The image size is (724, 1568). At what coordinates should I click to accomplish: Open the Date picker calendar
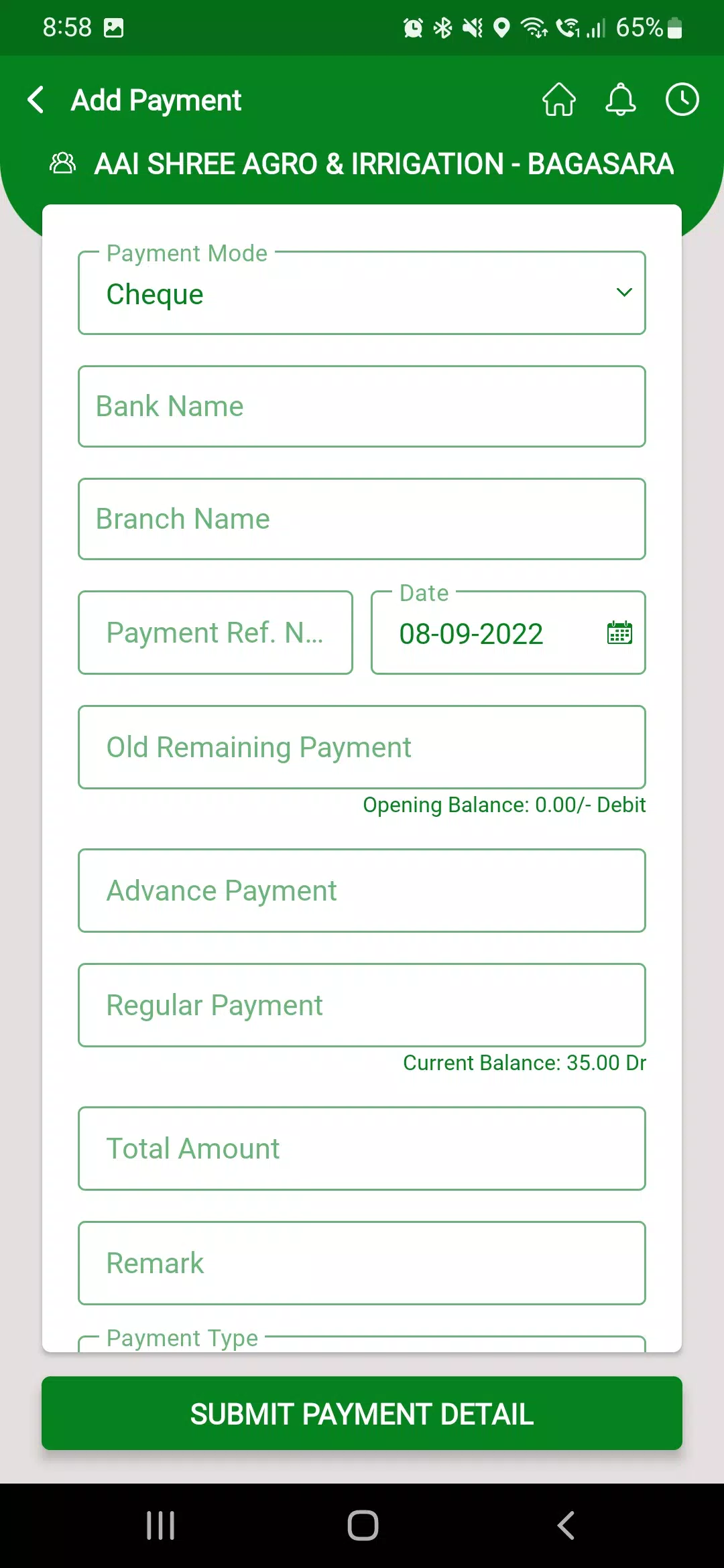pos(619,633)
